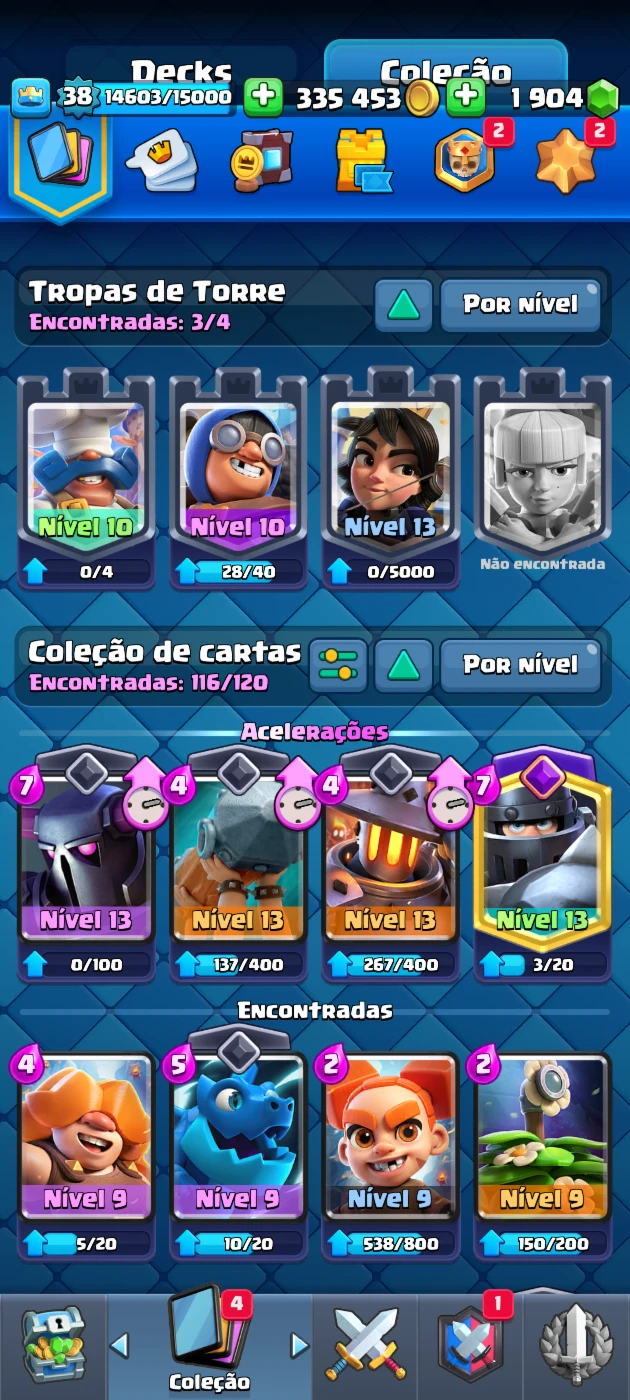This screenshot has height=1400, width=630.
Task: Open the clan shield tab with notification
Action: coord(470,1347)
